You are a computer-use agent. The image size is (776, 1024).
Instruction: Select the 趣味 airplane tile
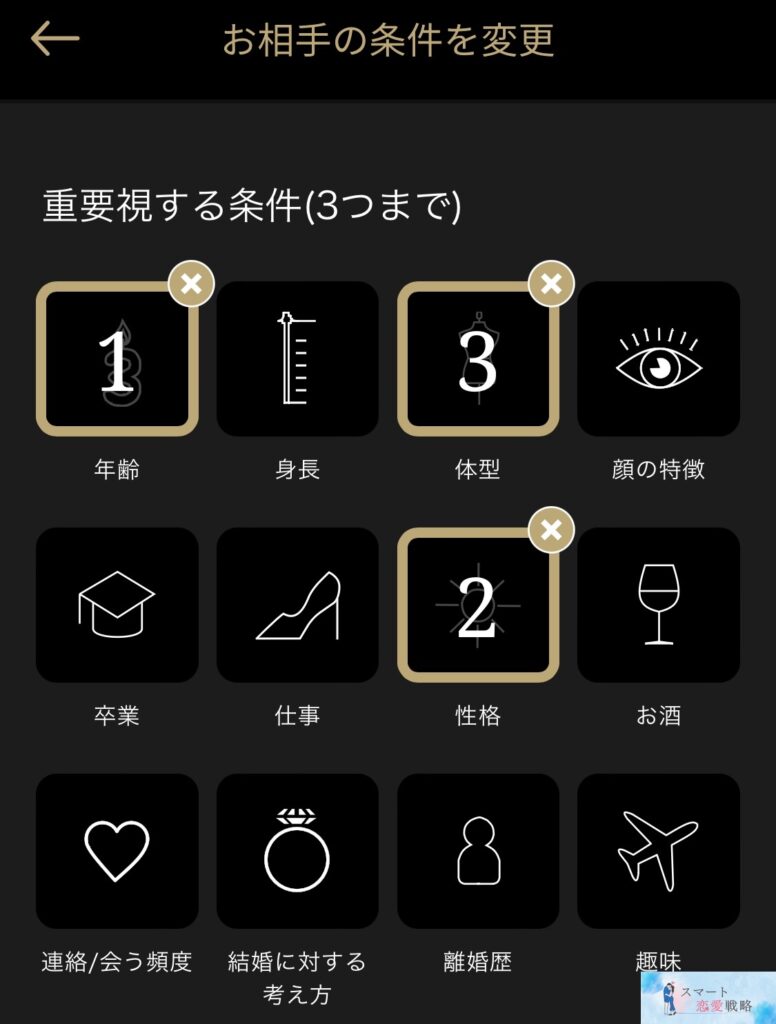tap(658, 851)
